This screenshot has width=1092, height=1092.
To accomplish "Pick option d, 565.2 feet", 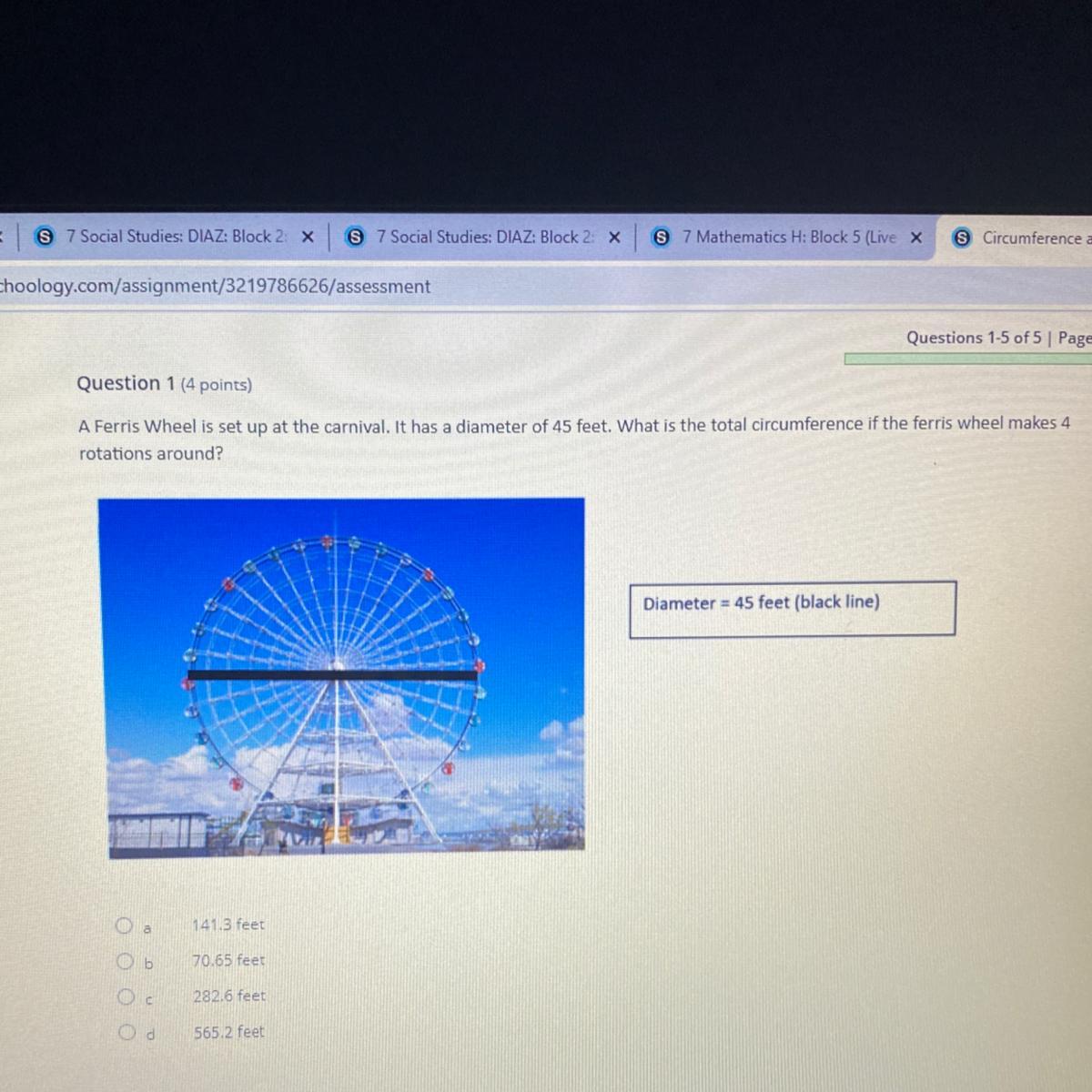I will [126, 1033].
